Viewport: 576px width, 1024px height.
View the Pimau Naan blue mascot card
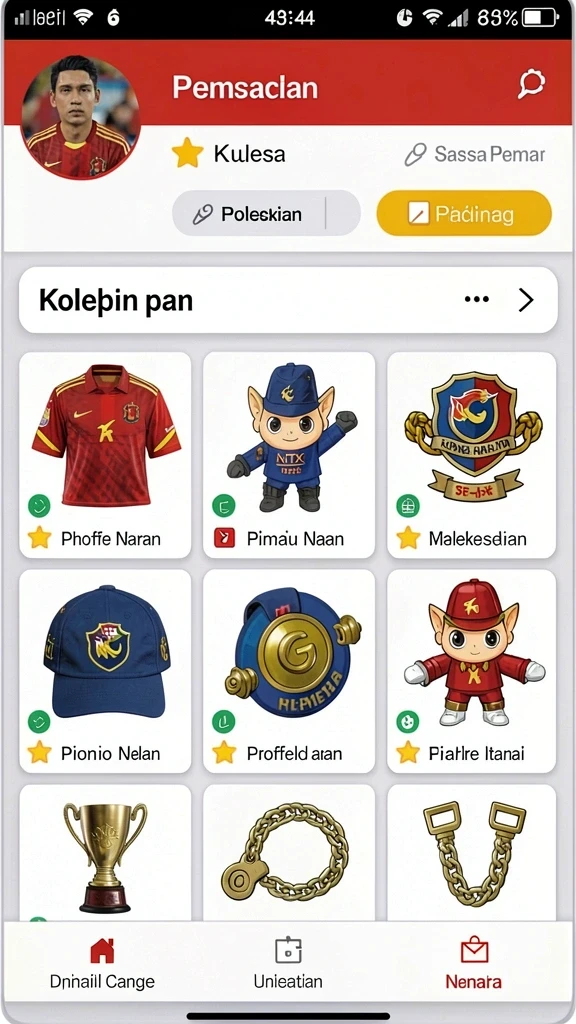pos(289,455)
